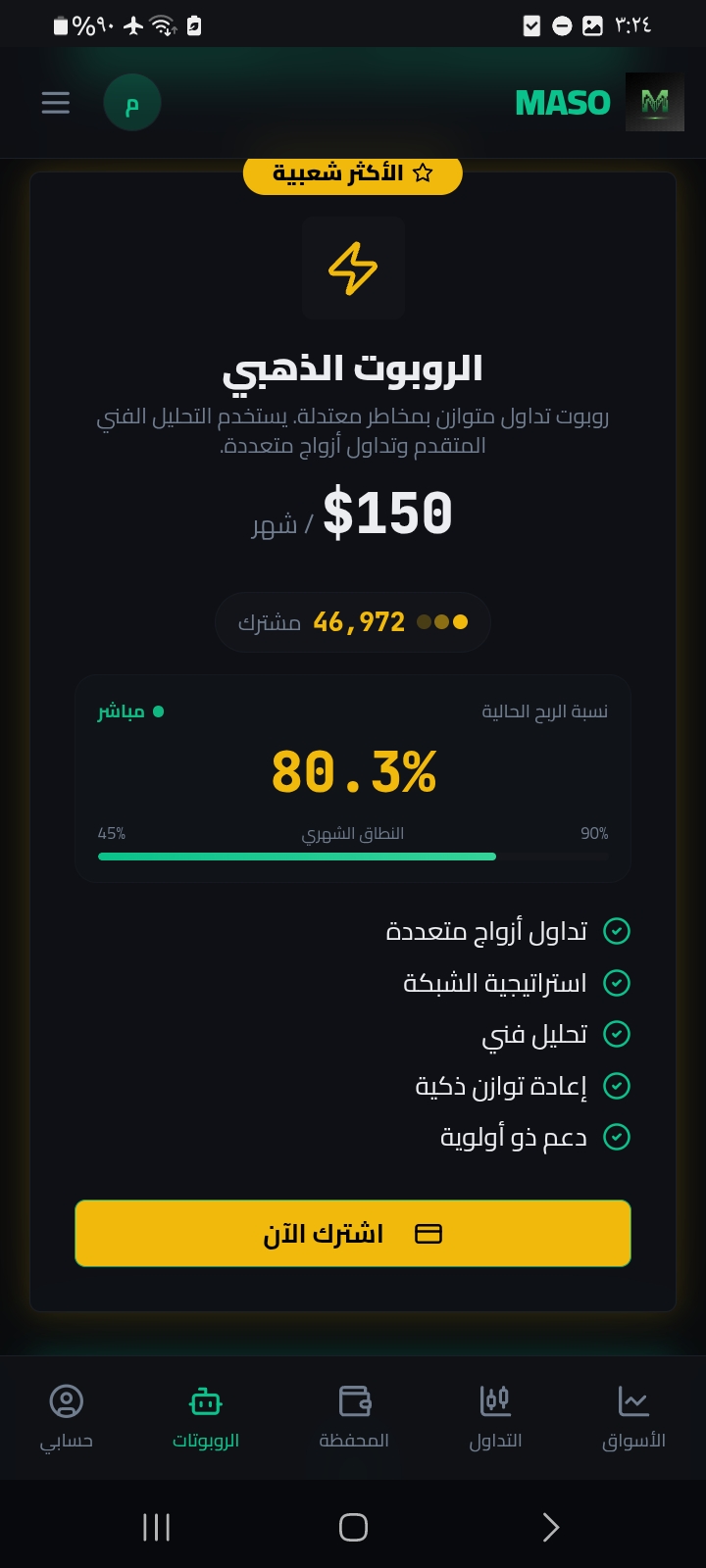Open the profile avatar with letter م
Screen dimensions: 706x1568
132,102
